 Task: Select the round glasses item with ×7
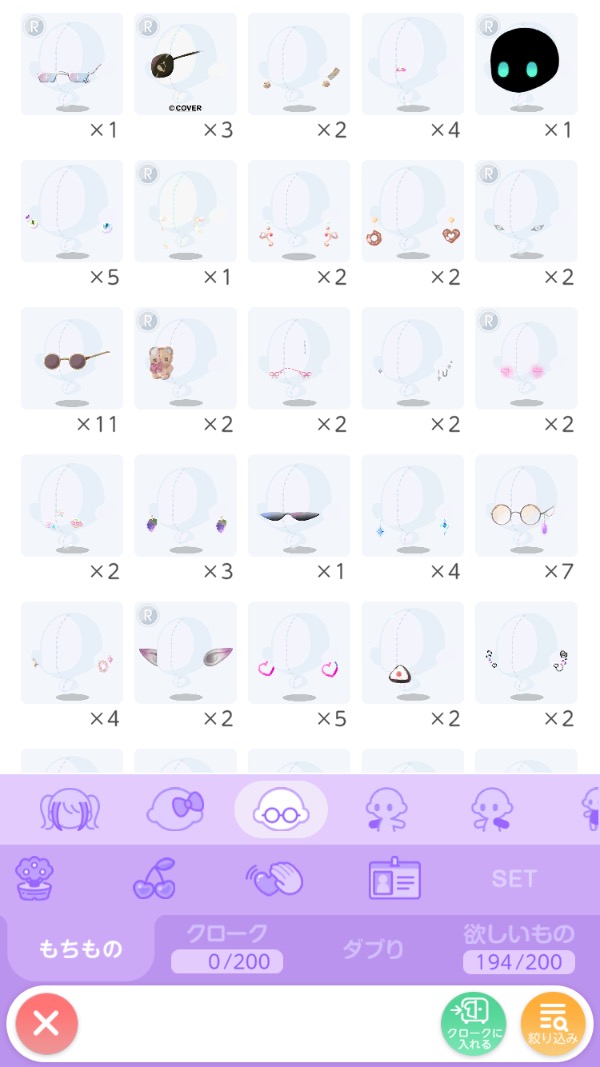coord(526,506)
